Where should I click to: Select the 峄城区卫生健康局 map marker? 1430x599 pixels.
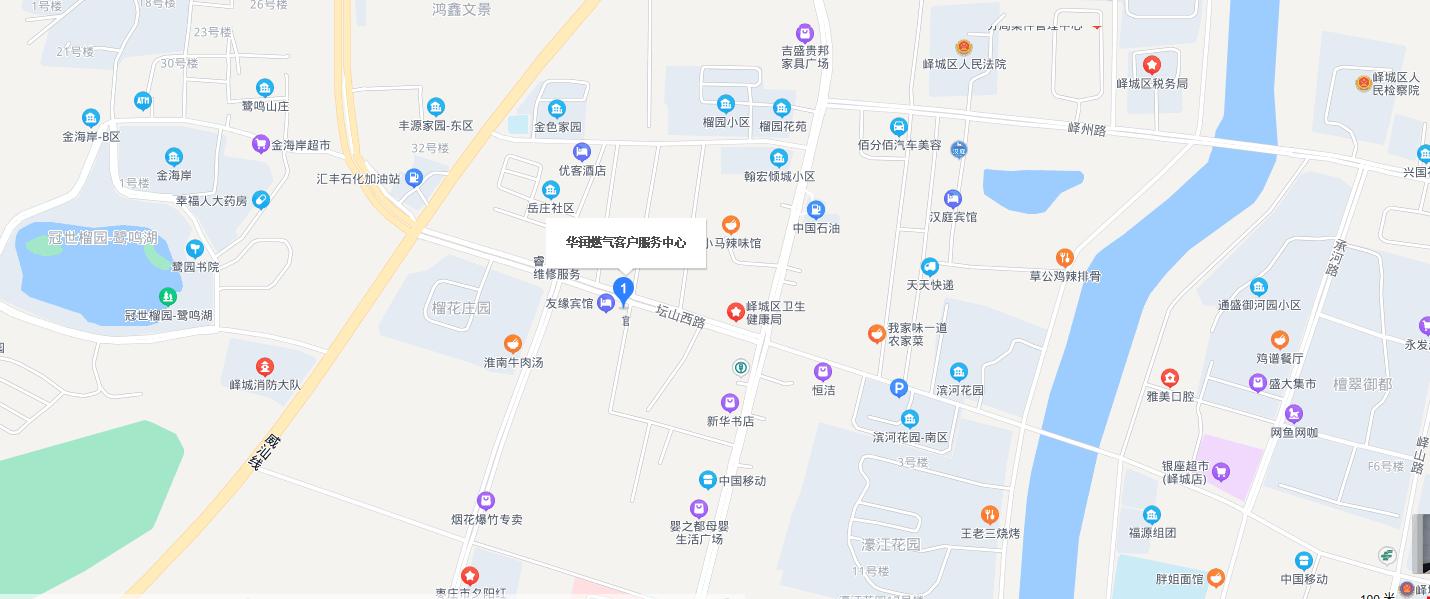(736, 313)
